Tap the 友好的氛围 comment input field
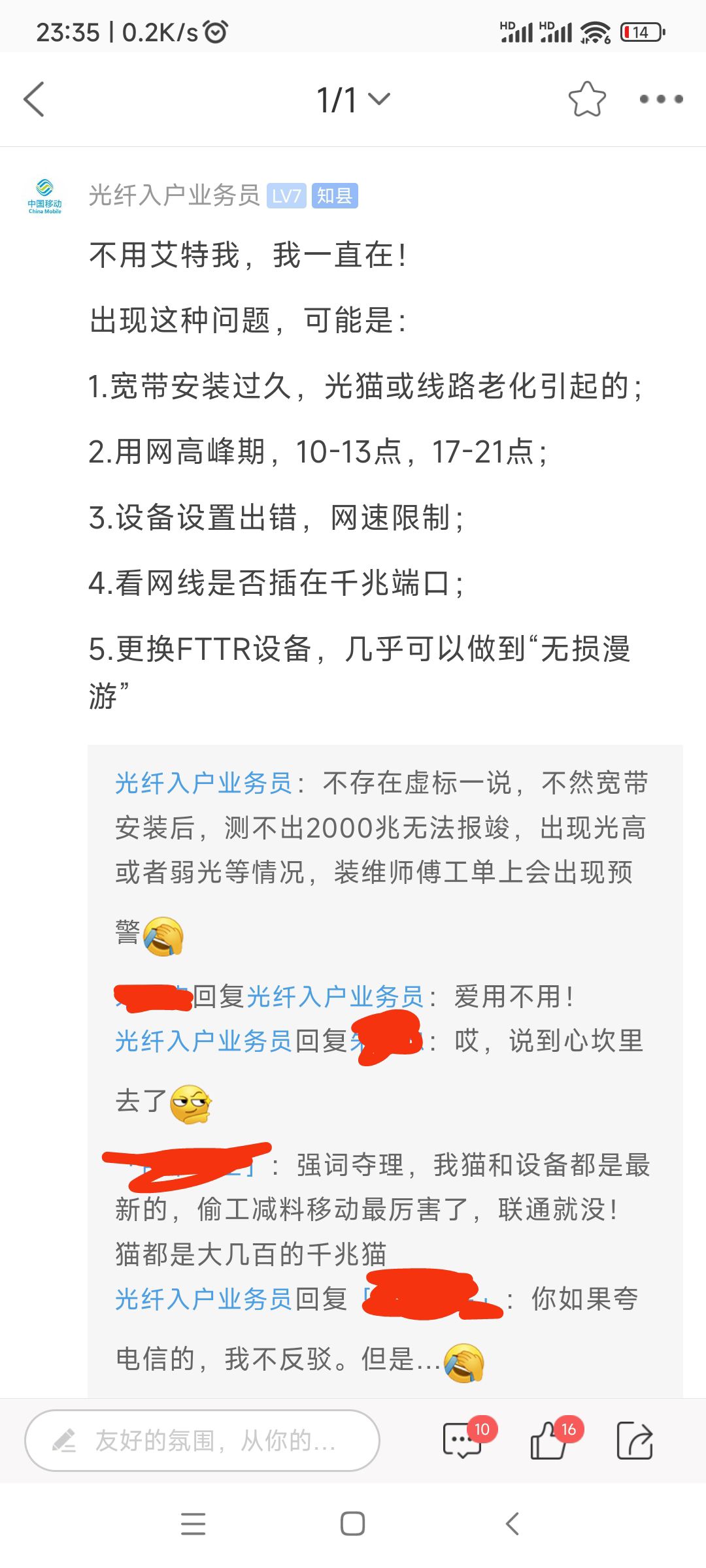706x1568 pixels. [203, 1441]
